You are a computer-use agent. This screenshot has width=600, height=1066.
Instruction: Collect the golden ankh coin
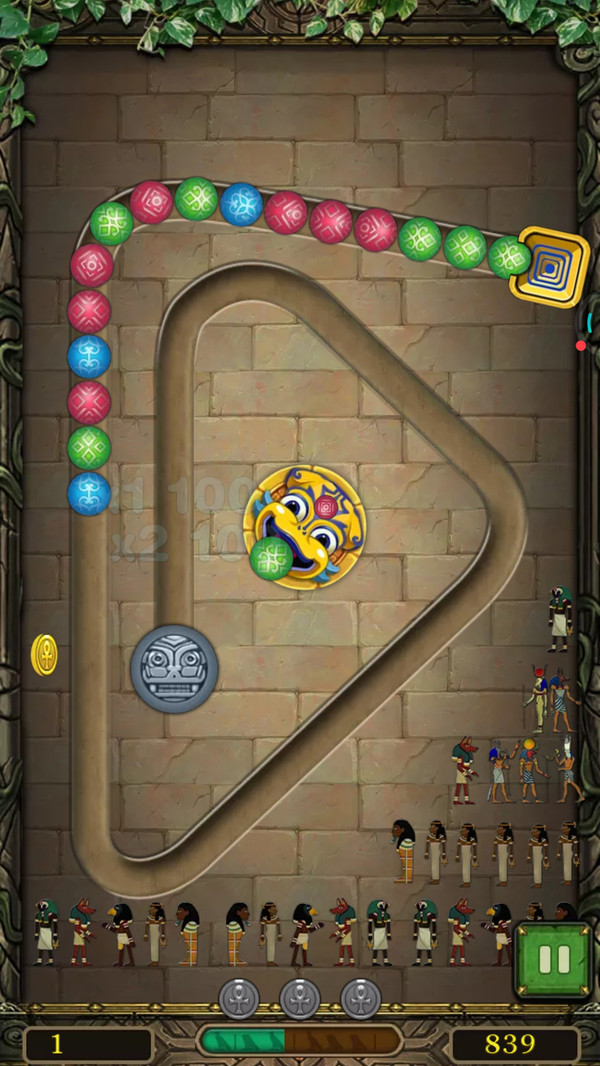pos(45,654)
